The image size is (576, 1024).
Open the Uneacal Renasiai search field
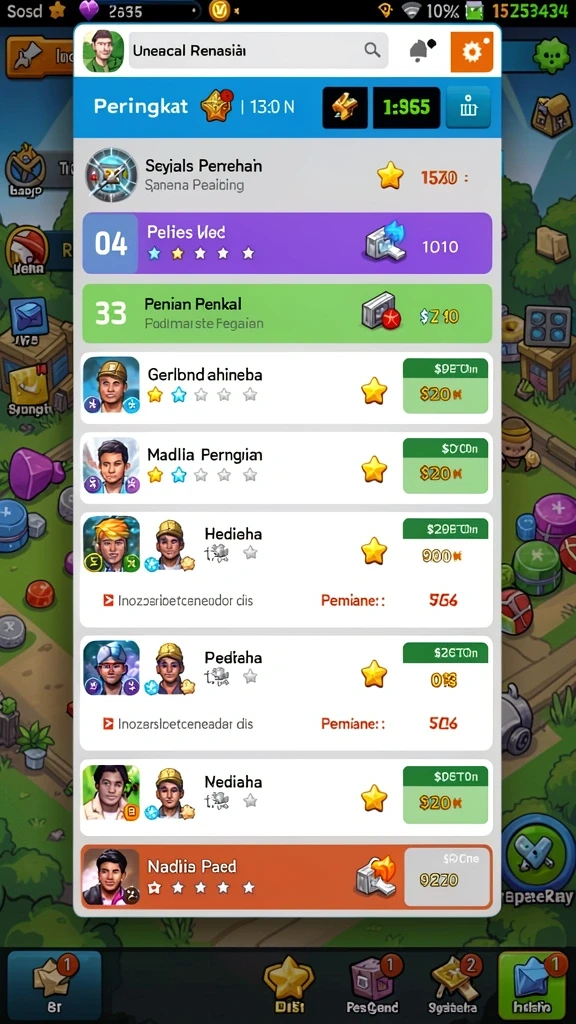(x=259, y=50)
